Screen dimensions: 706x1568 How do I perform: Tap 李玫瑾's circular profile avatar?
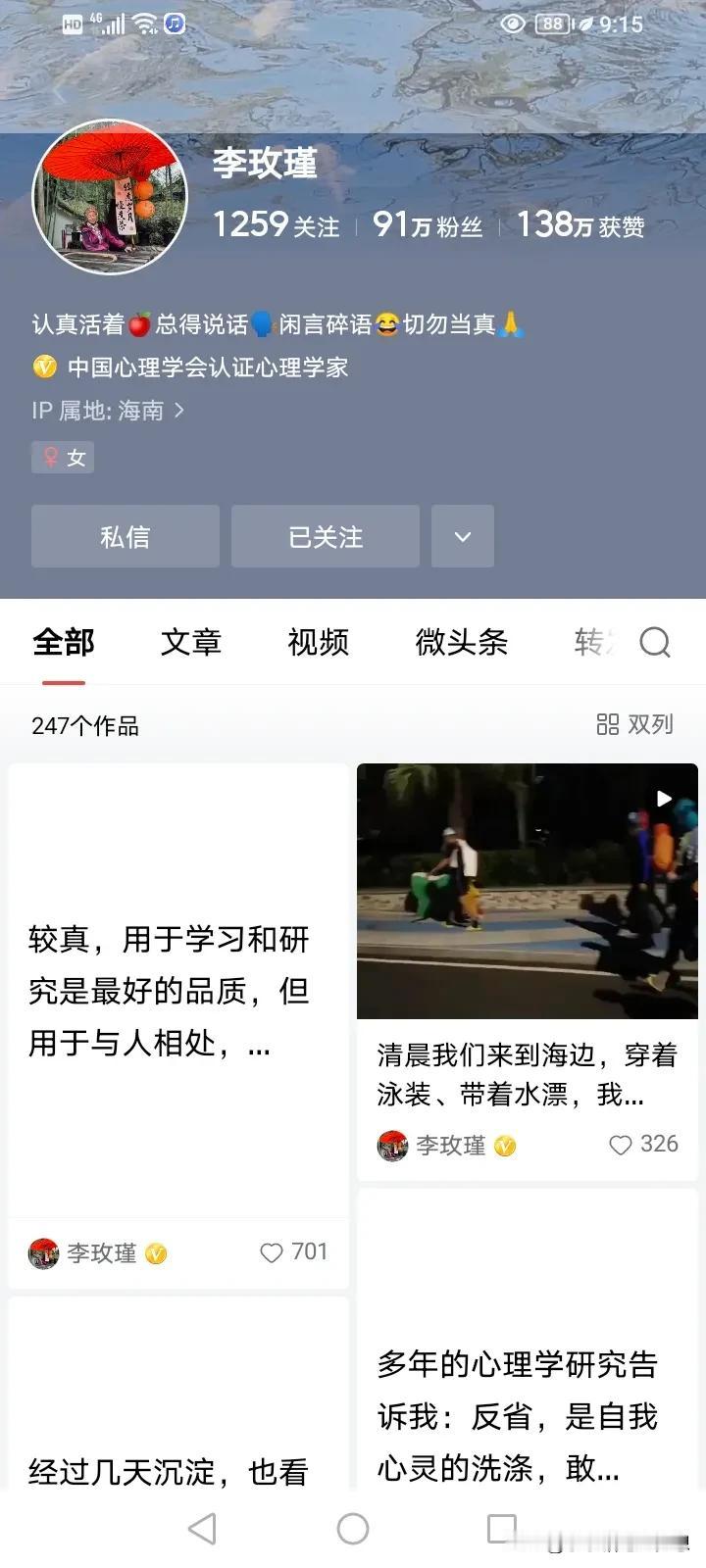point(108,196)
